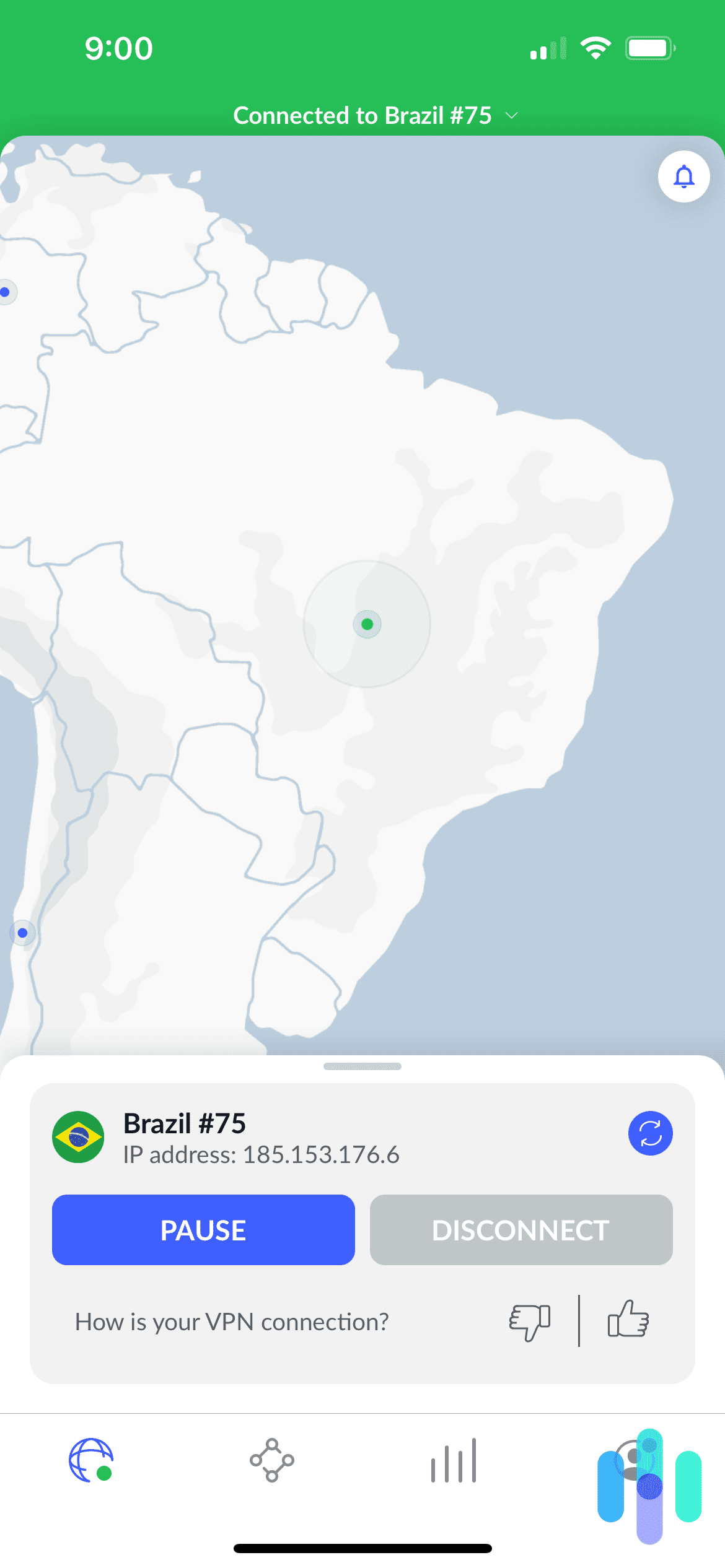Disconnect from Brazil #75
725x1568 pixels.
[521, 1230]
